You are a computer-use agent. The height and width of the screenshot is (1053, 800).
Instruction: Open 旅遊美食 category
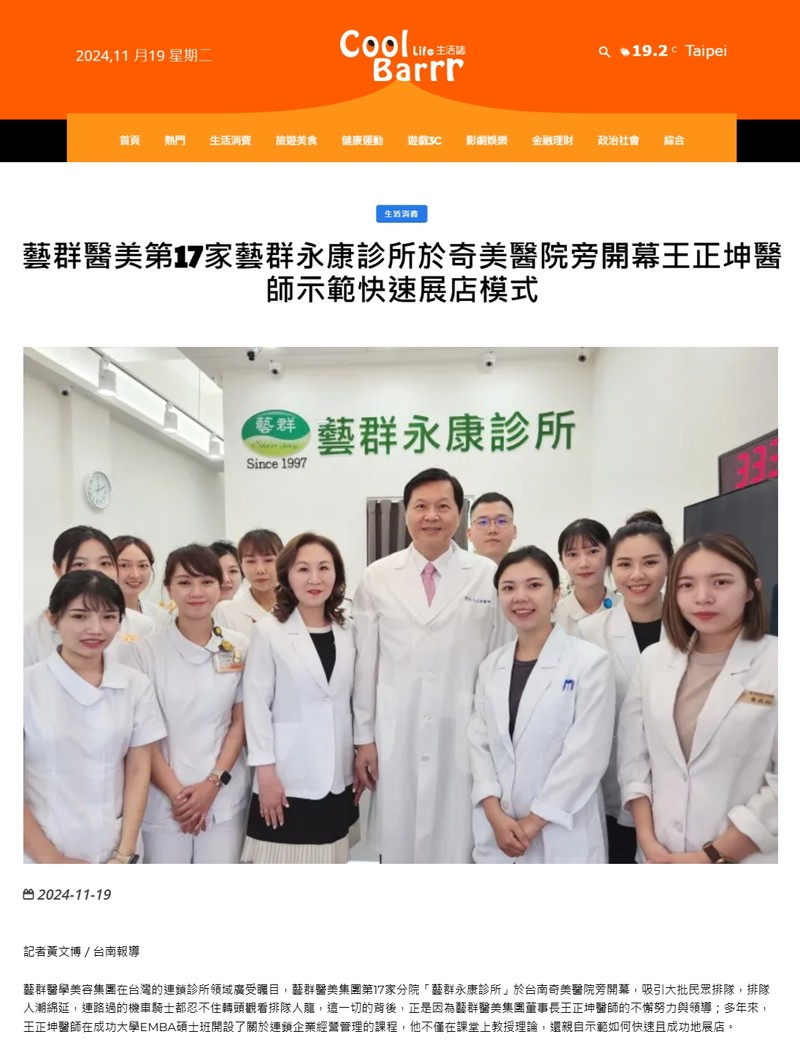pos(296,141)
